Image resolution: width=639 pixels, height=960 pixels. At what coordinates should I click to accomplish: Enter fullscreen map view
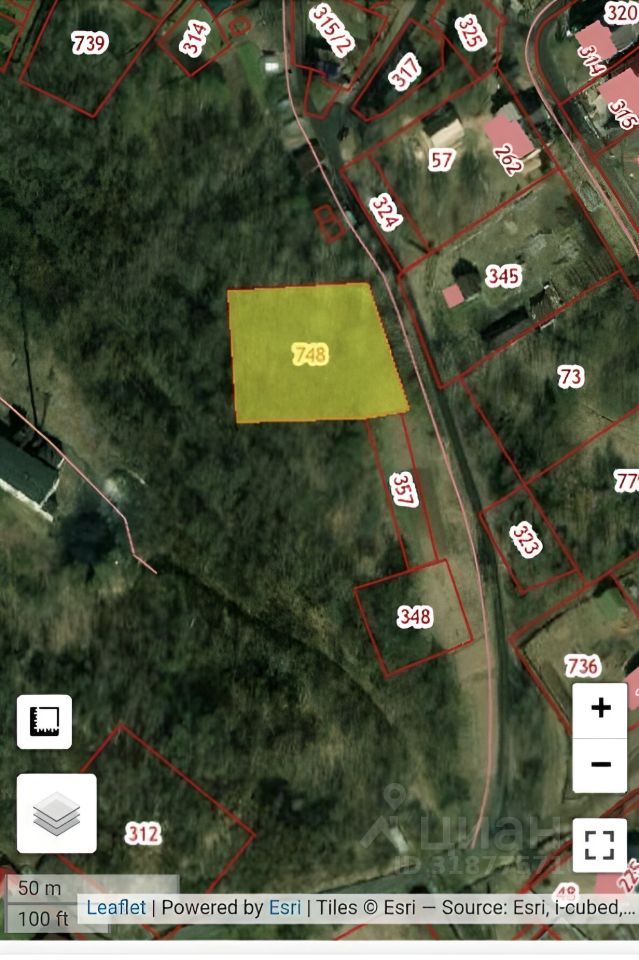tap(599, 845)
